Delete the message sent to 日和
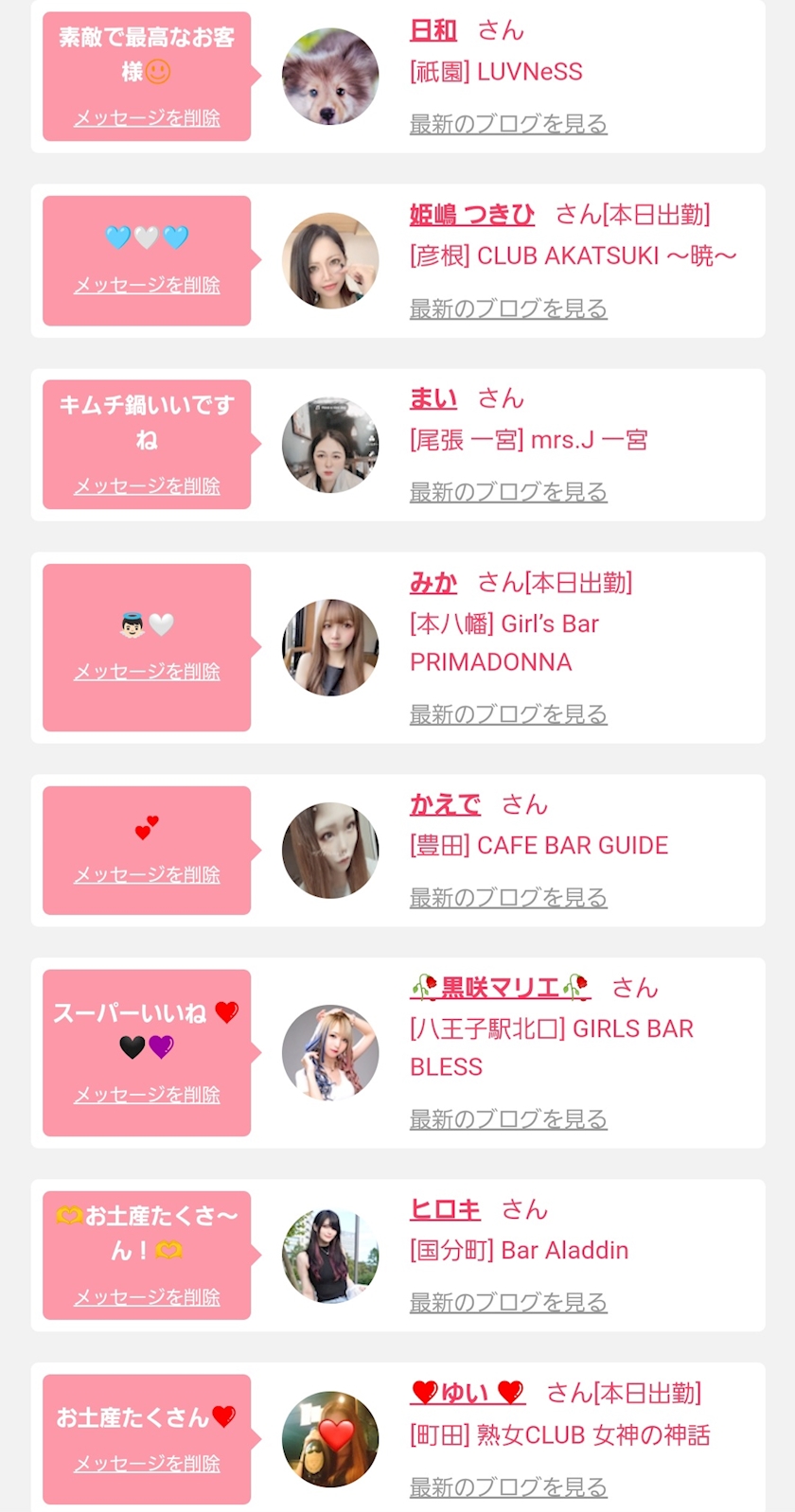Viewport: 795px width, 1512px height. coord(147,118)
